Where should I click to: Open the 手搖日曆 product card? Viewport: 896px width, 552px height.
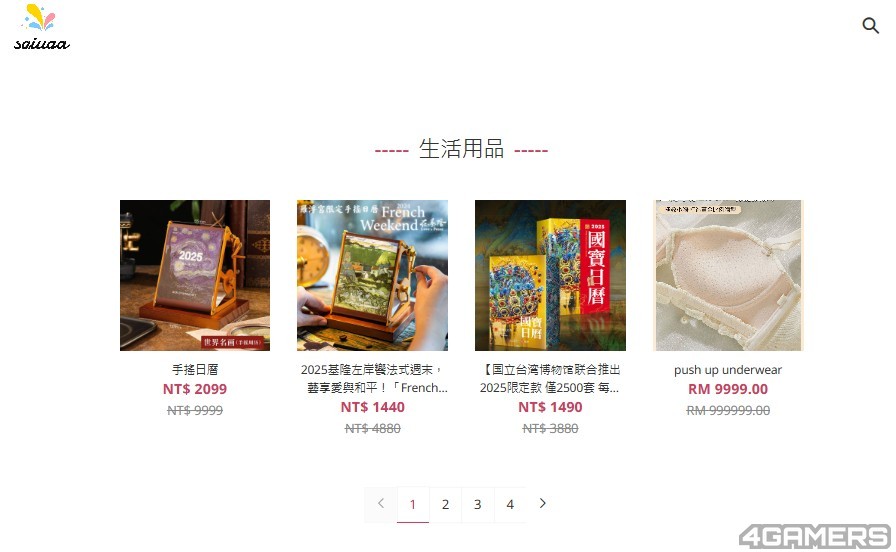195,275
